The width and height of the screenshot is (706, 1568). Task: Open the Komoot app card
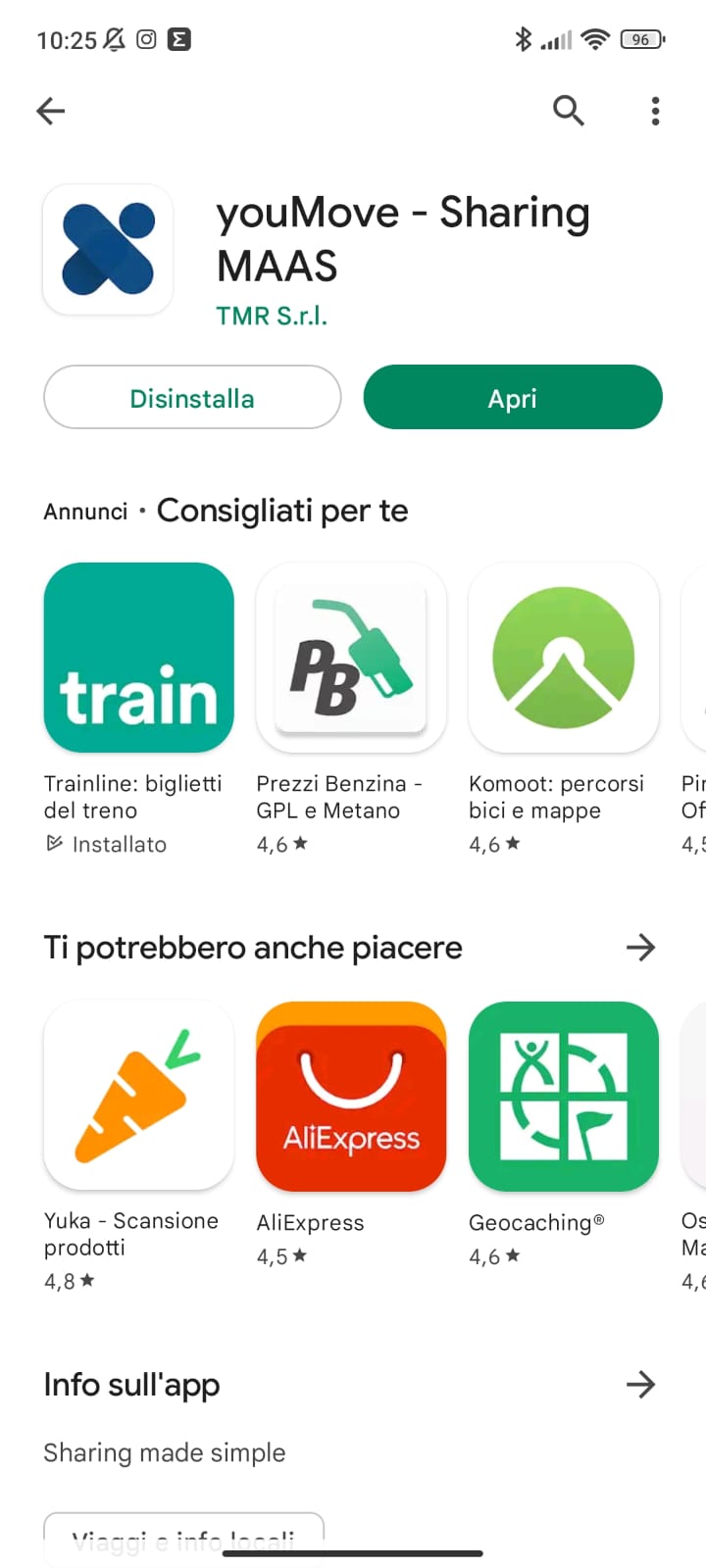(x=564, y=710)
